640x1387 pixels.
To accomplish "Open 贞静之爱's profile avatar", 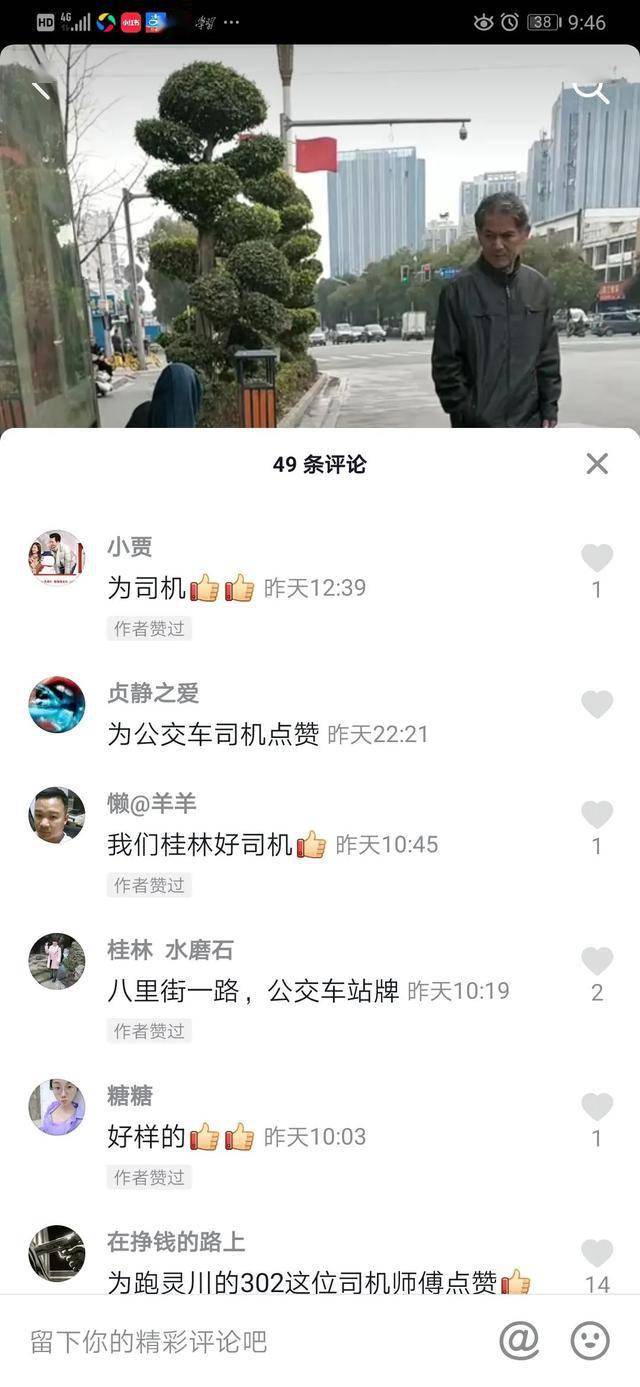I will click(57, 705).
